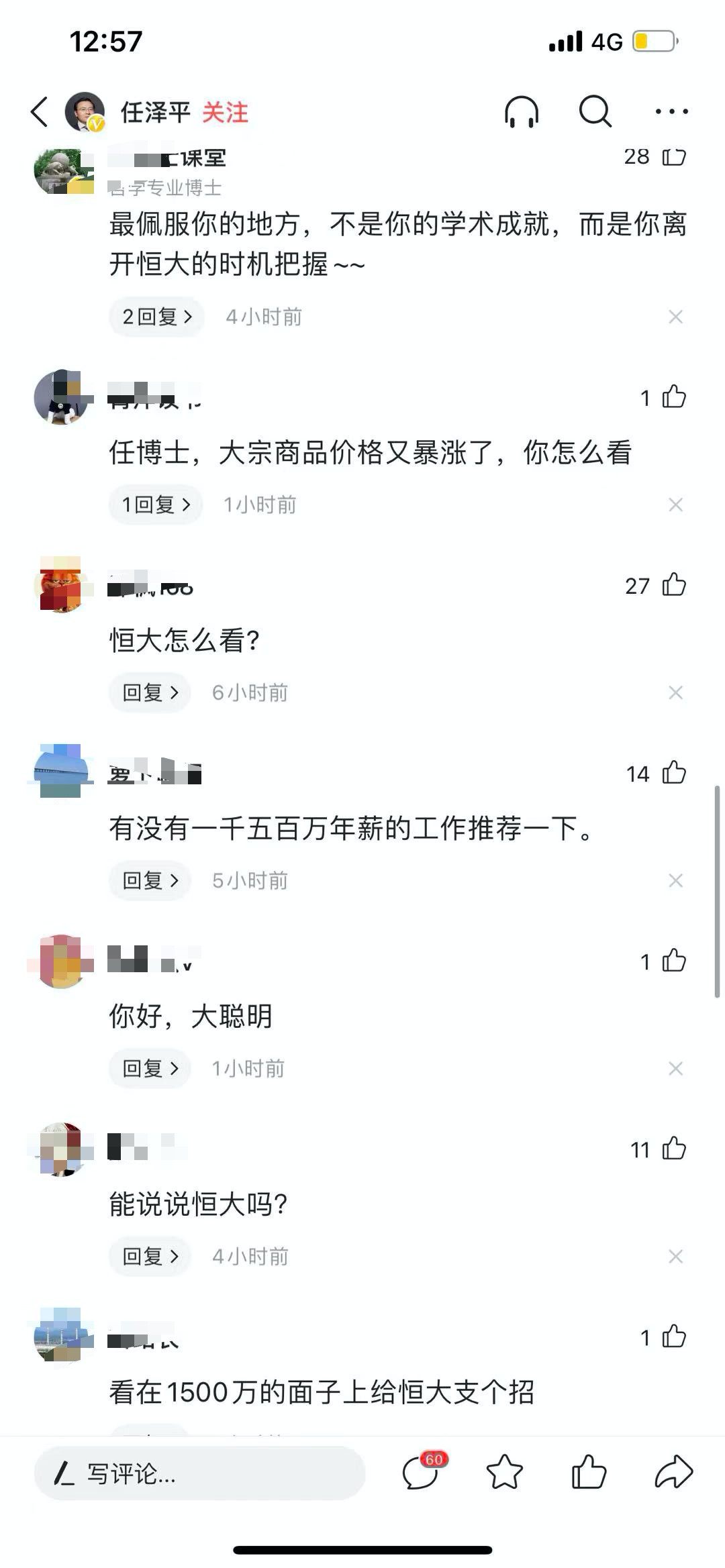Open 任泽平's profile avatar

click(x=85, y=111)
